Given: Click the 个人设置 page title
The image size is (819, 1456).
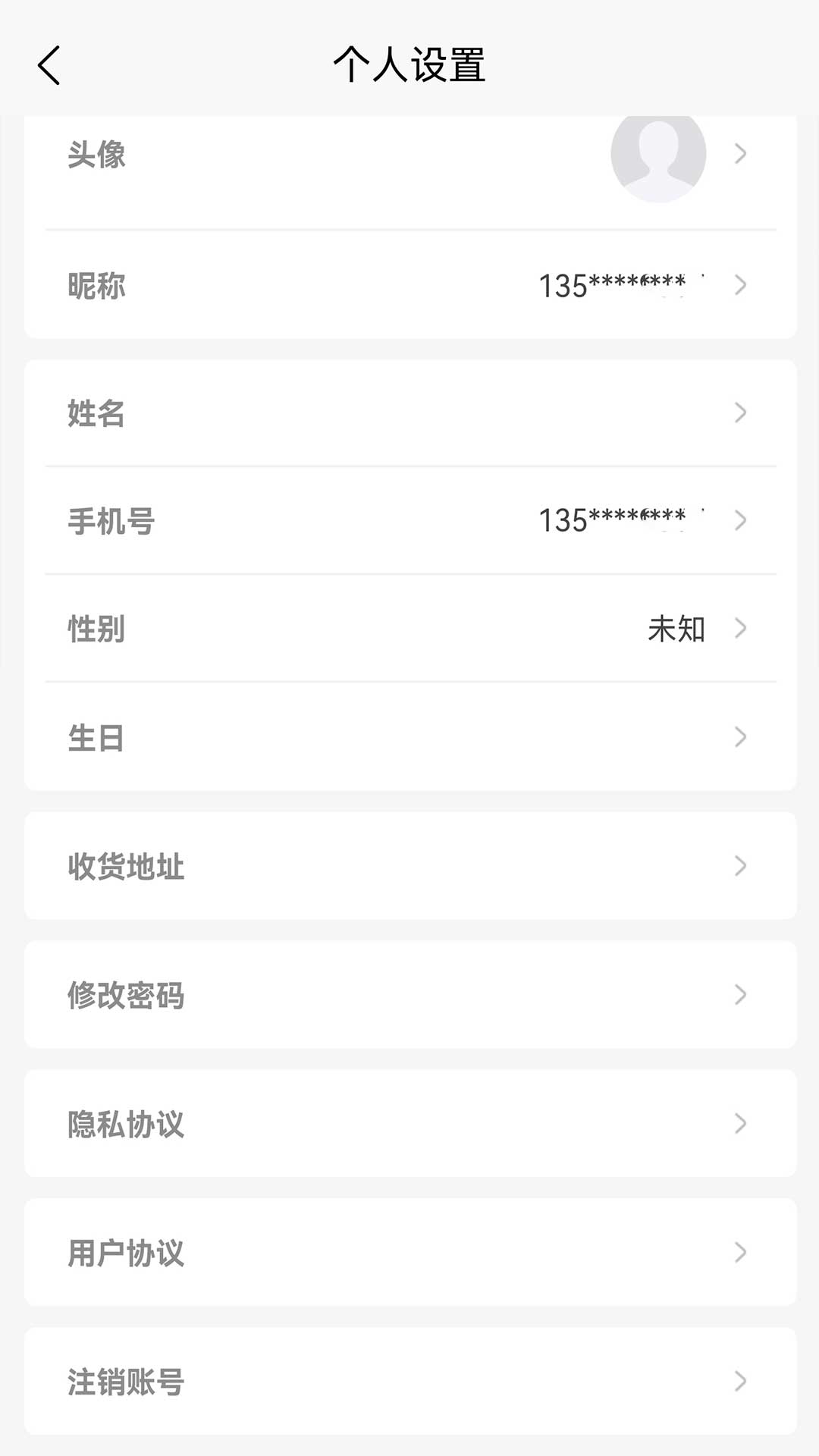Looking at the screenshot, I should (x=409, y=65).
